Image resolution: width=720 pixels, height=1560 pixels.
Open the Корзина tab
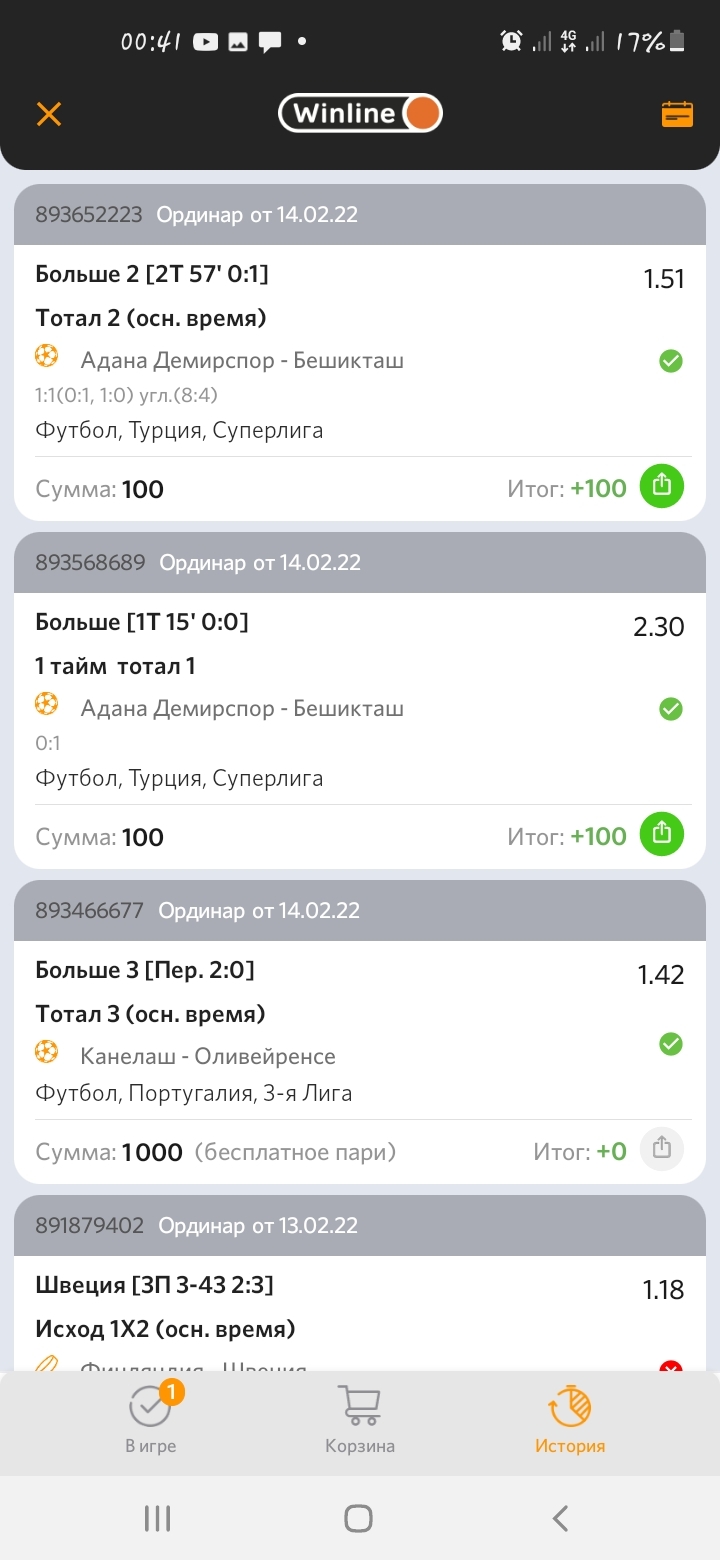tap(360, 1418)
